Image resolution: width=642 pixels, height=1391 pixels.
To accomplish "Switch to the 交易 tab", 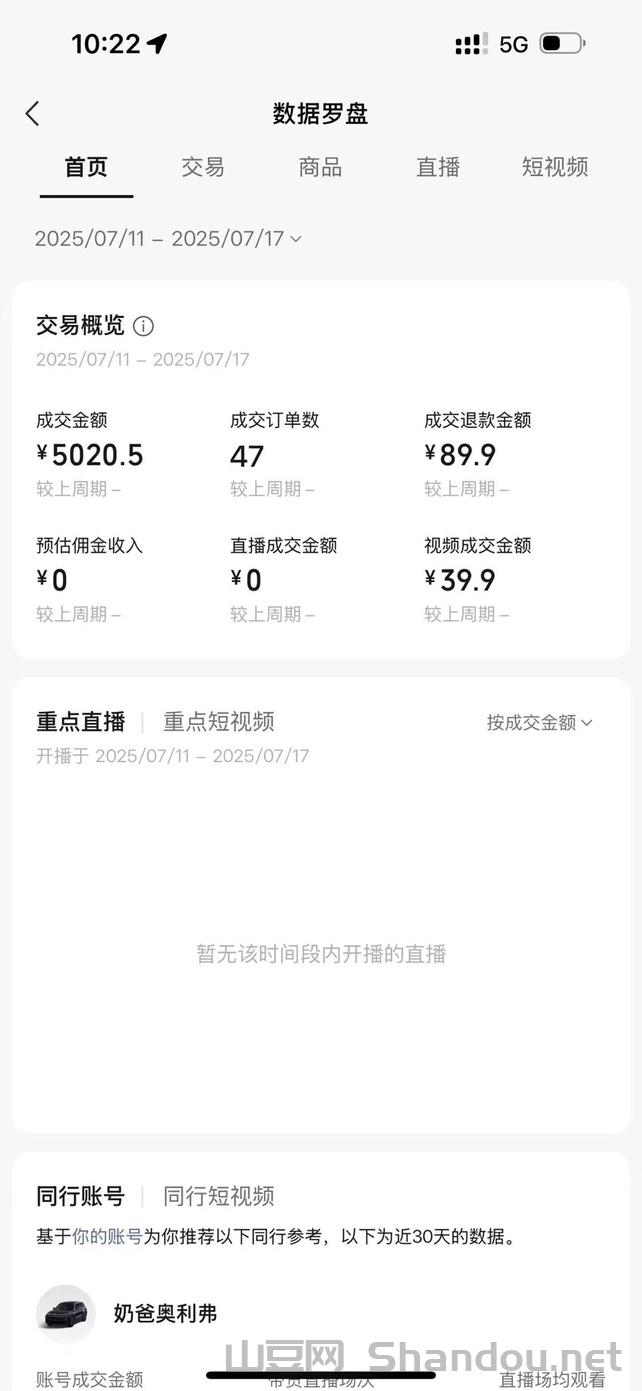I will [x=203, y=167].
